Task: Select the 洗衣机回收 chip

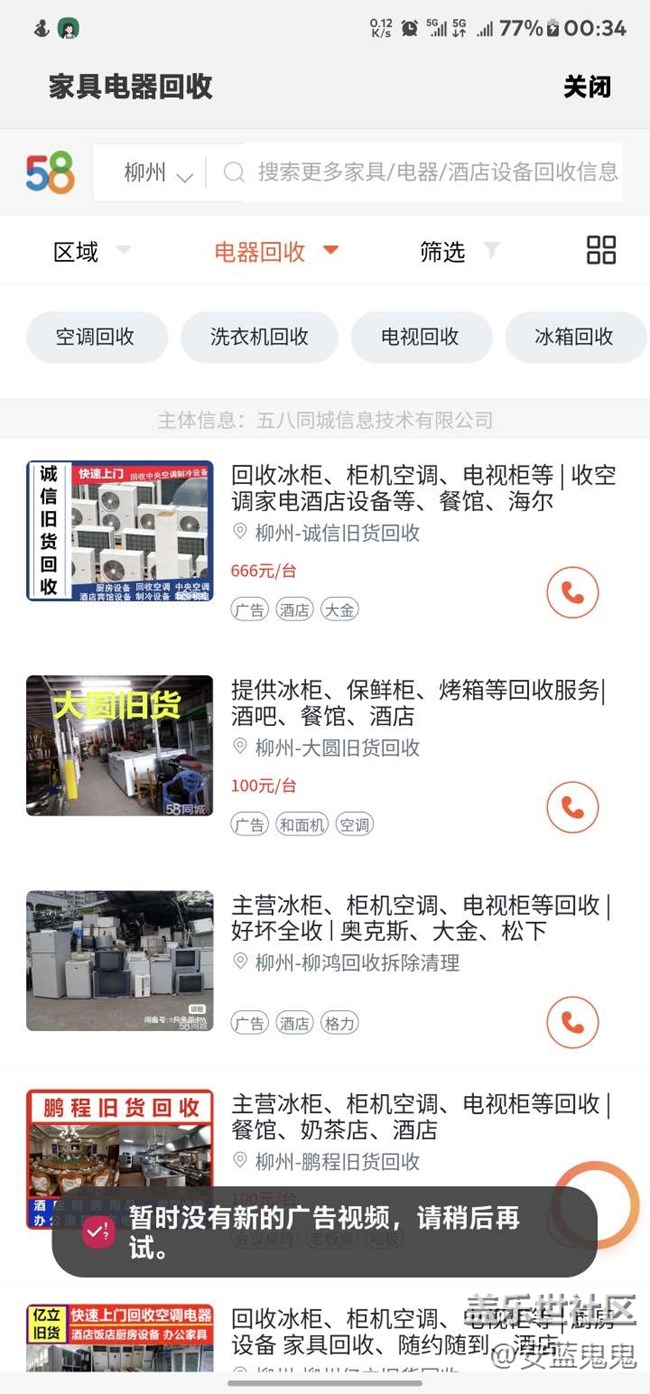Action: tap(259, 337)
